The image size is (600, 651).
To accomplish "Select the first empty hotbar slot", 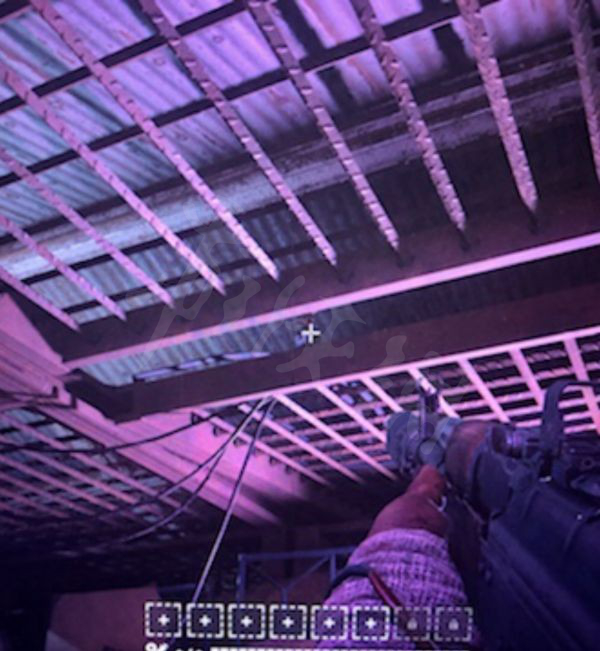I will [x=163, y=621].
